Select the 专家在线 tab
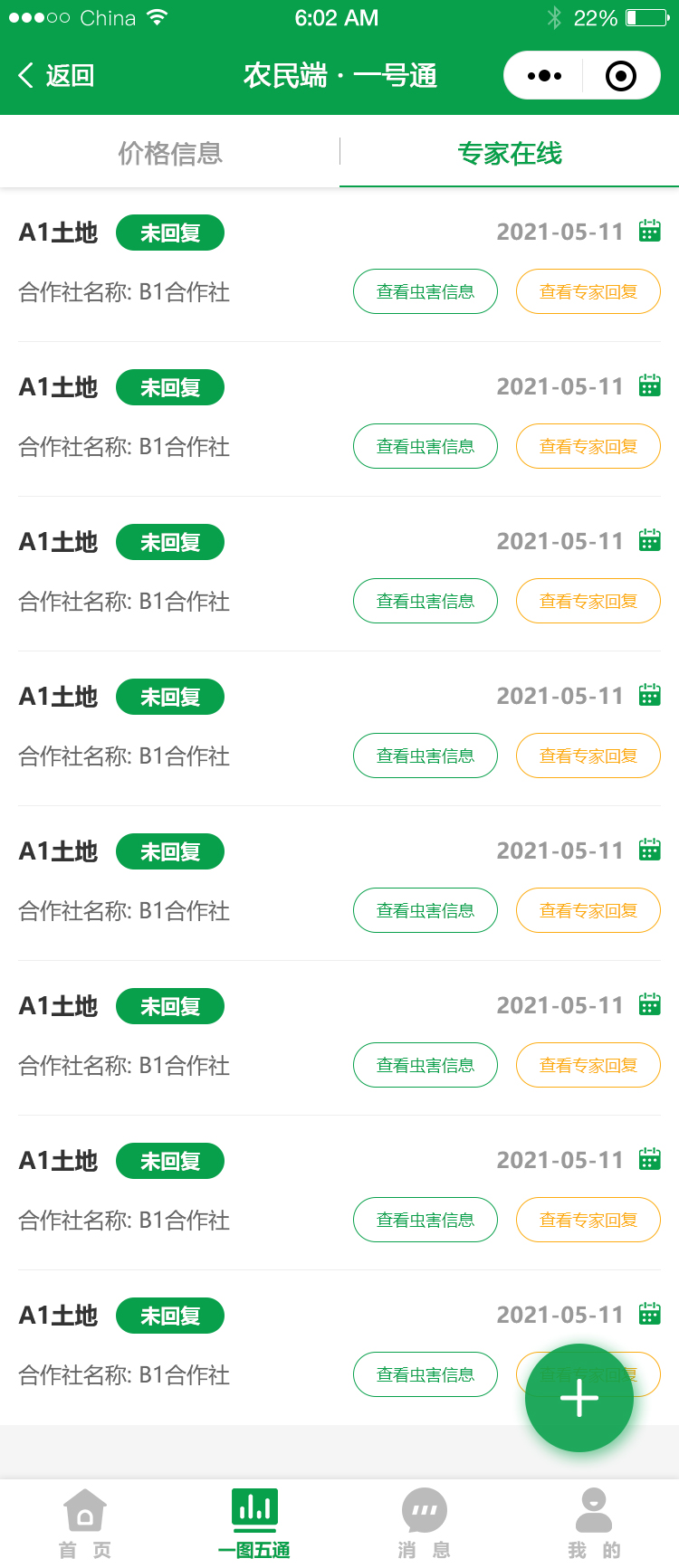This screenshot has width=679, height=1568. (508, 153)
